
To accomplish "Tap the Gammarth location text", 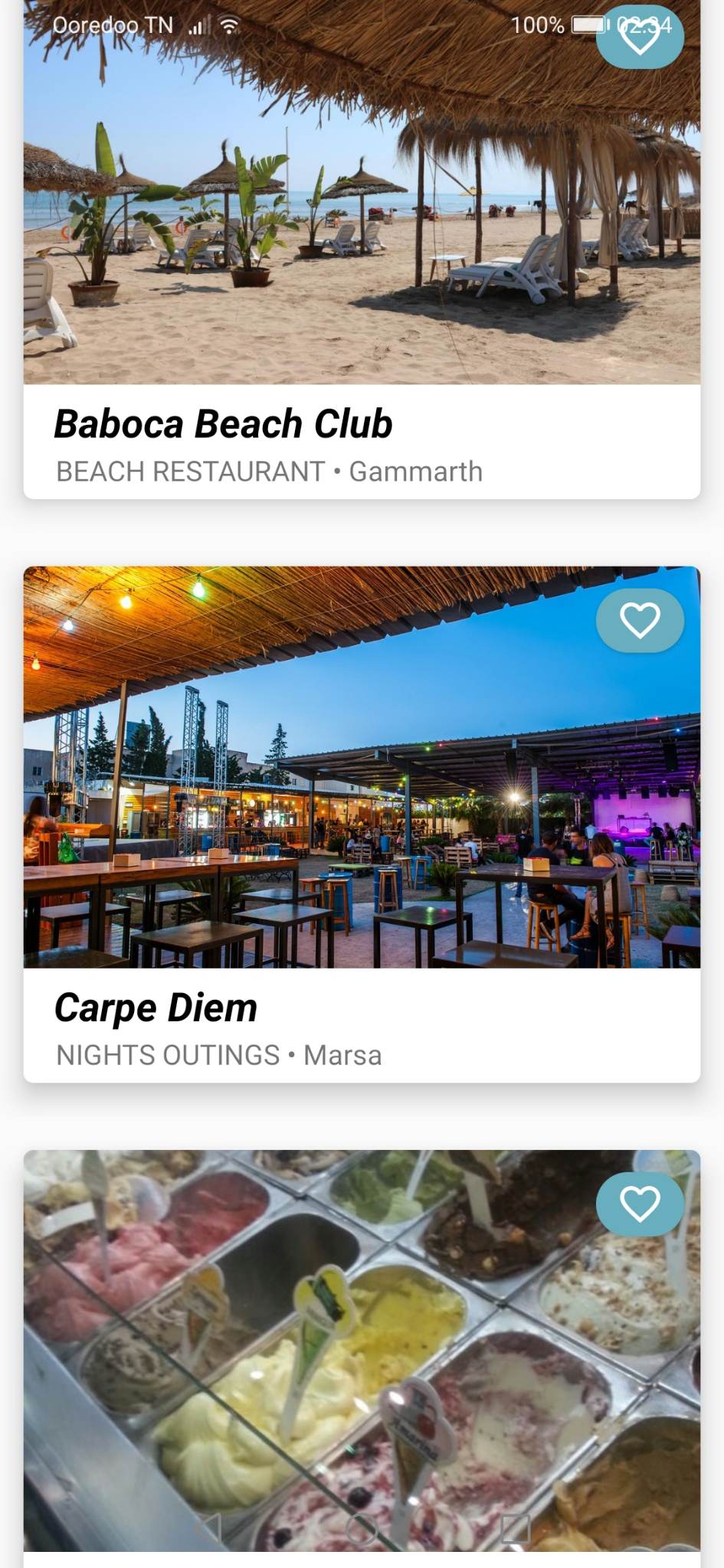I will (417, 472).
